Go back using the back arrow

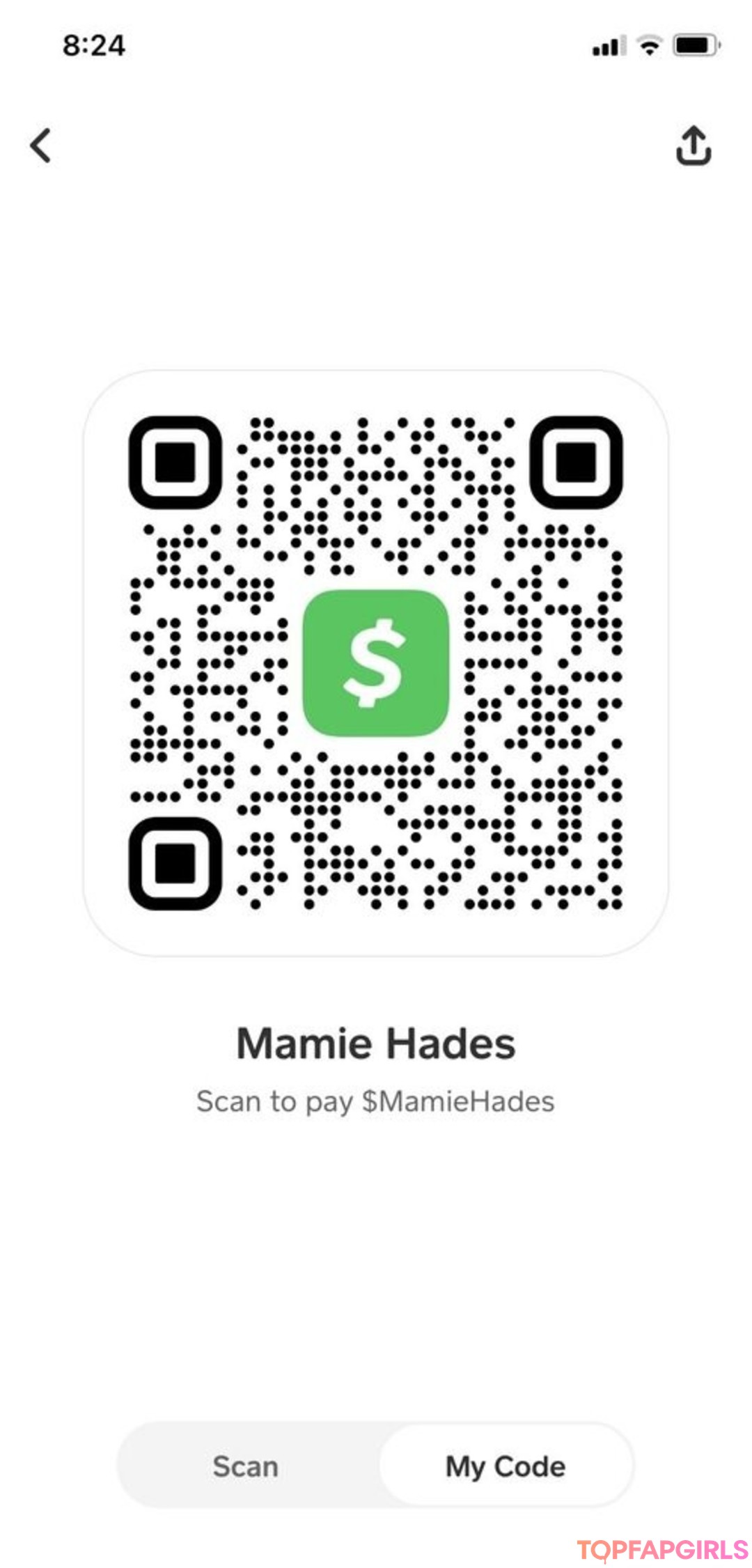tap(41, 146)
